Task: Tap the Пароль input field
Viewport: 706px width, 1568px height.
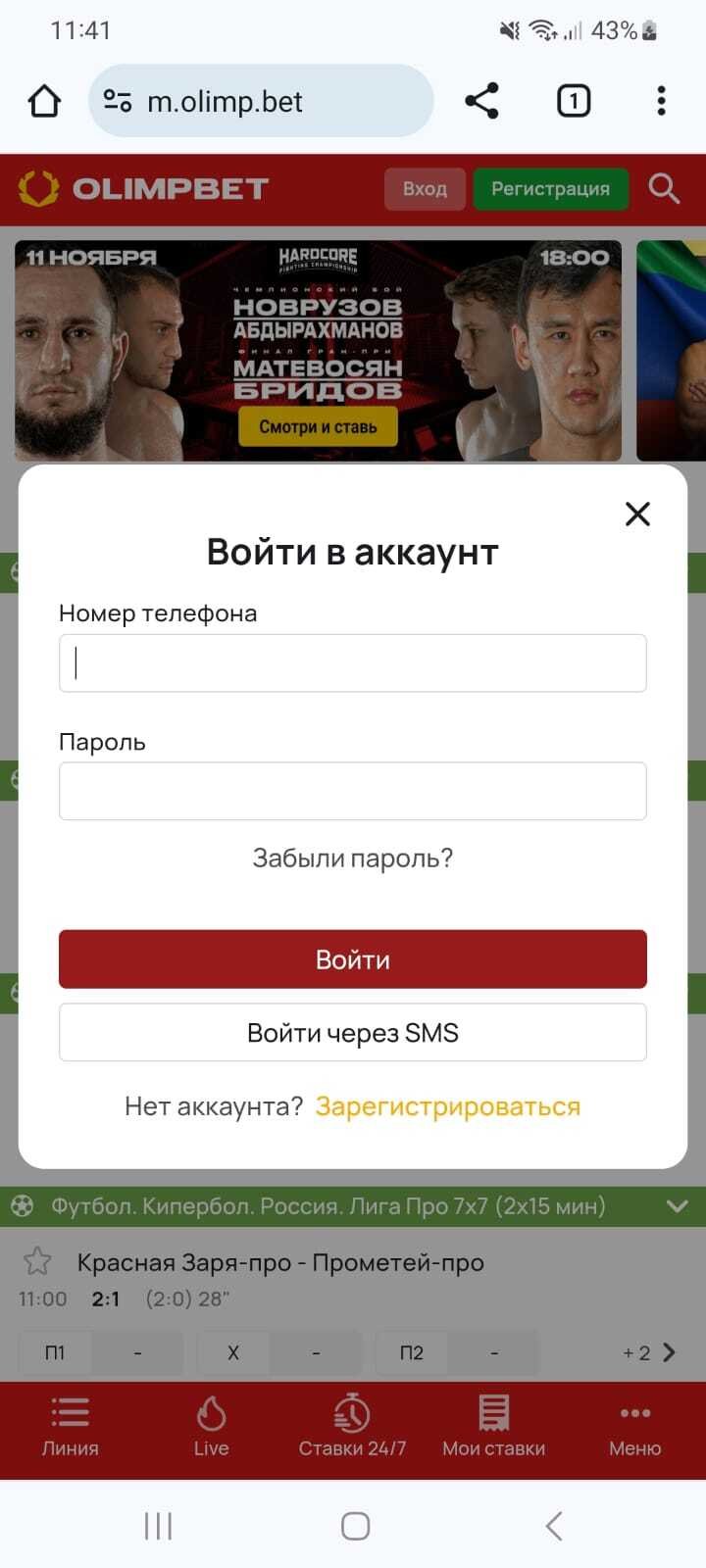Action: pyautogui.click(x=353, y=791)
